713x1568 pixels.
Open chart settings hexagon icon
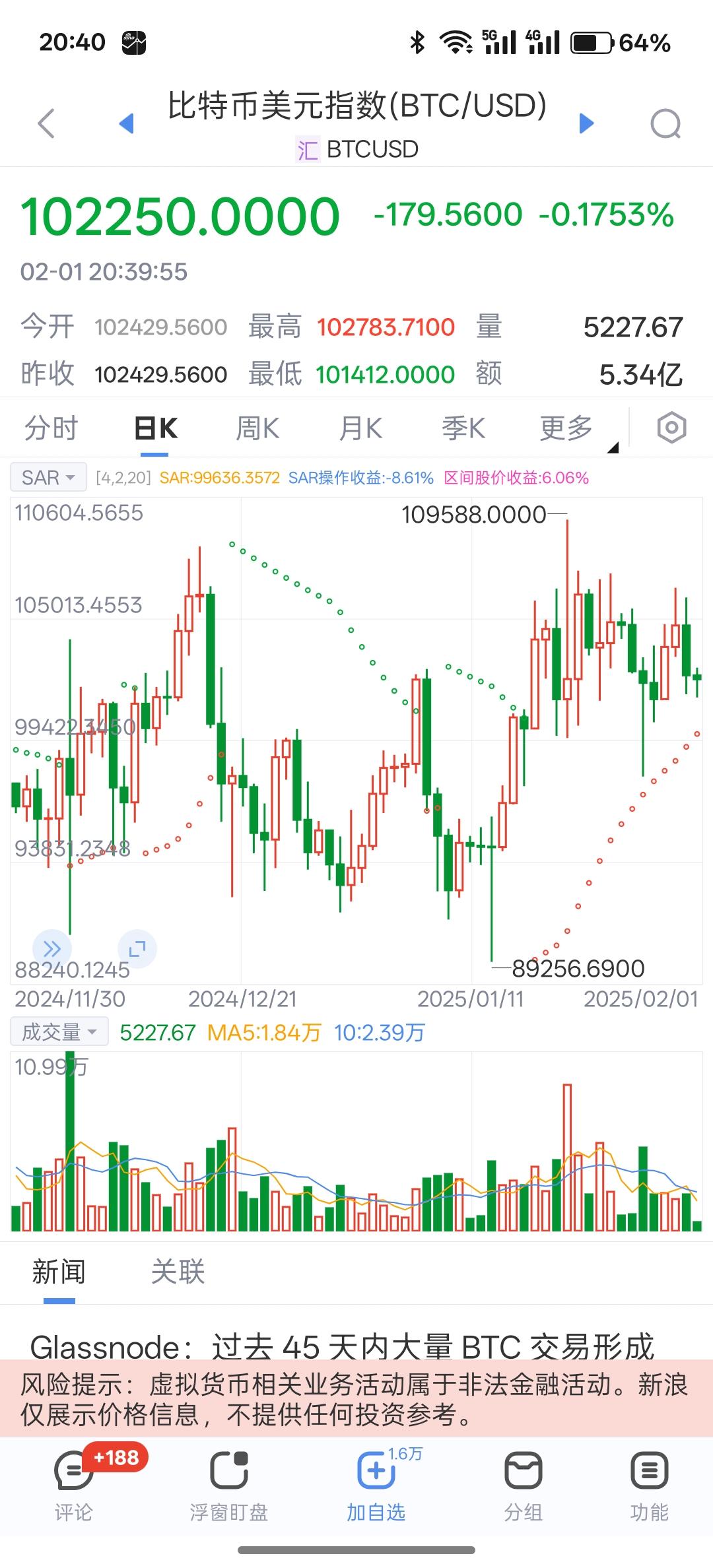[x=671, y=428]
